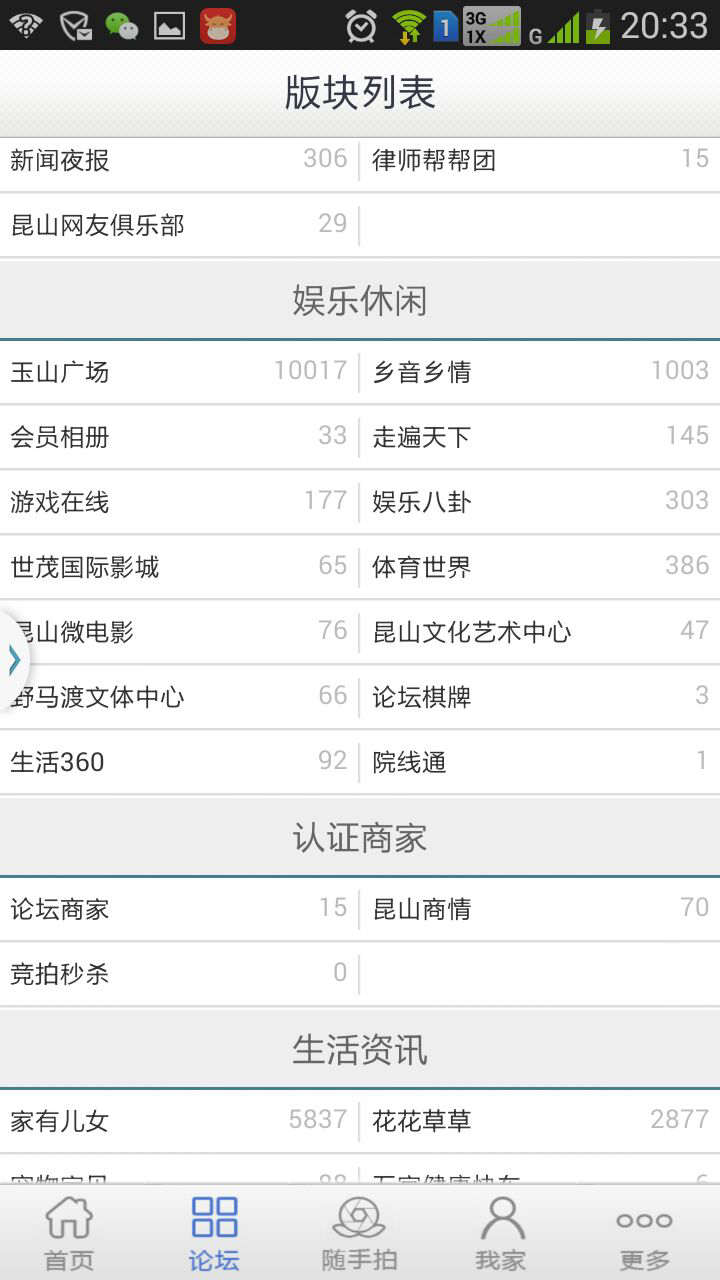Open the 律师帮帮团 board

540,160
